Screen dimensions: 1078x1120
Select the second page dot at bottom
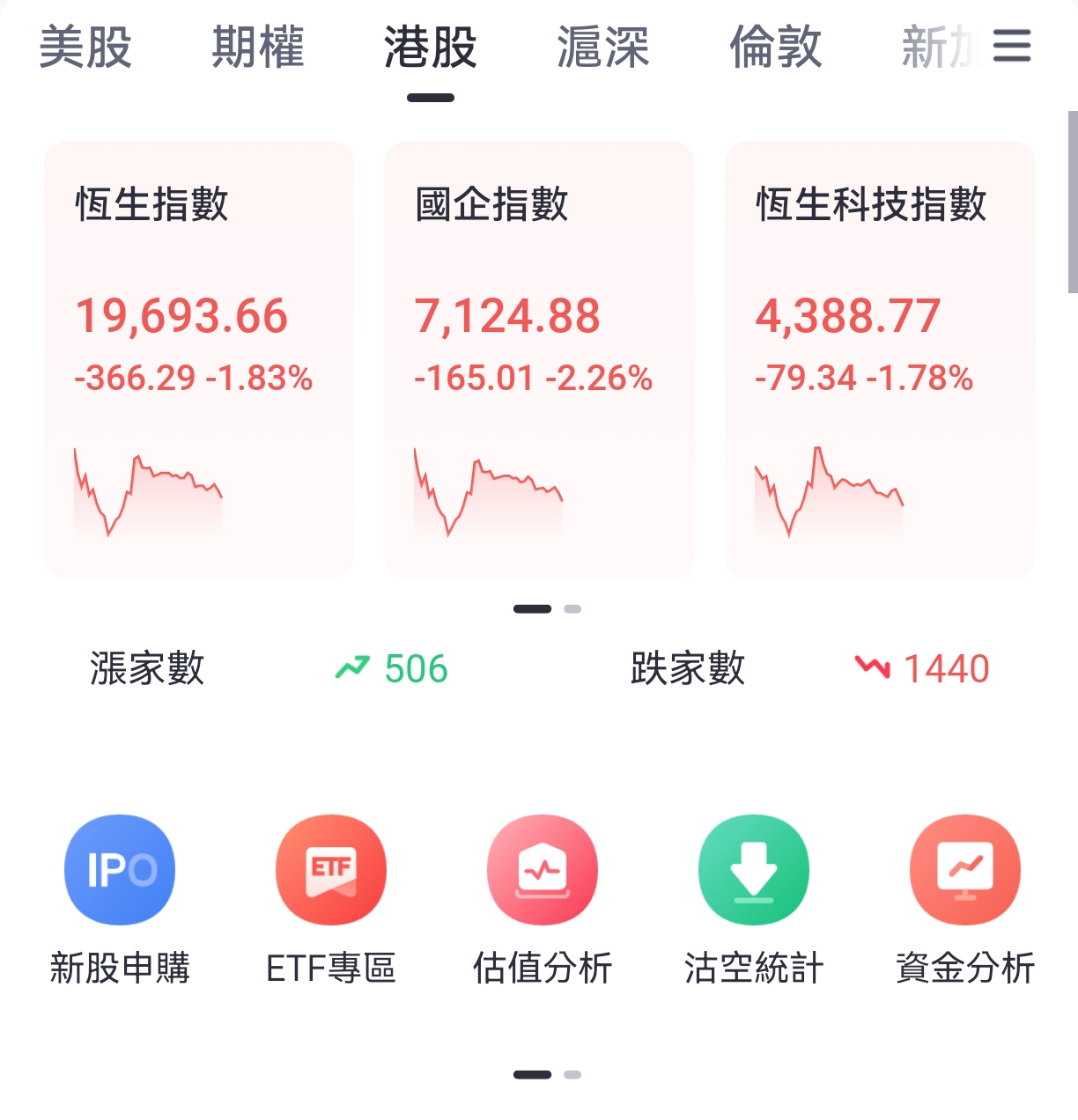coord(572,1074)
